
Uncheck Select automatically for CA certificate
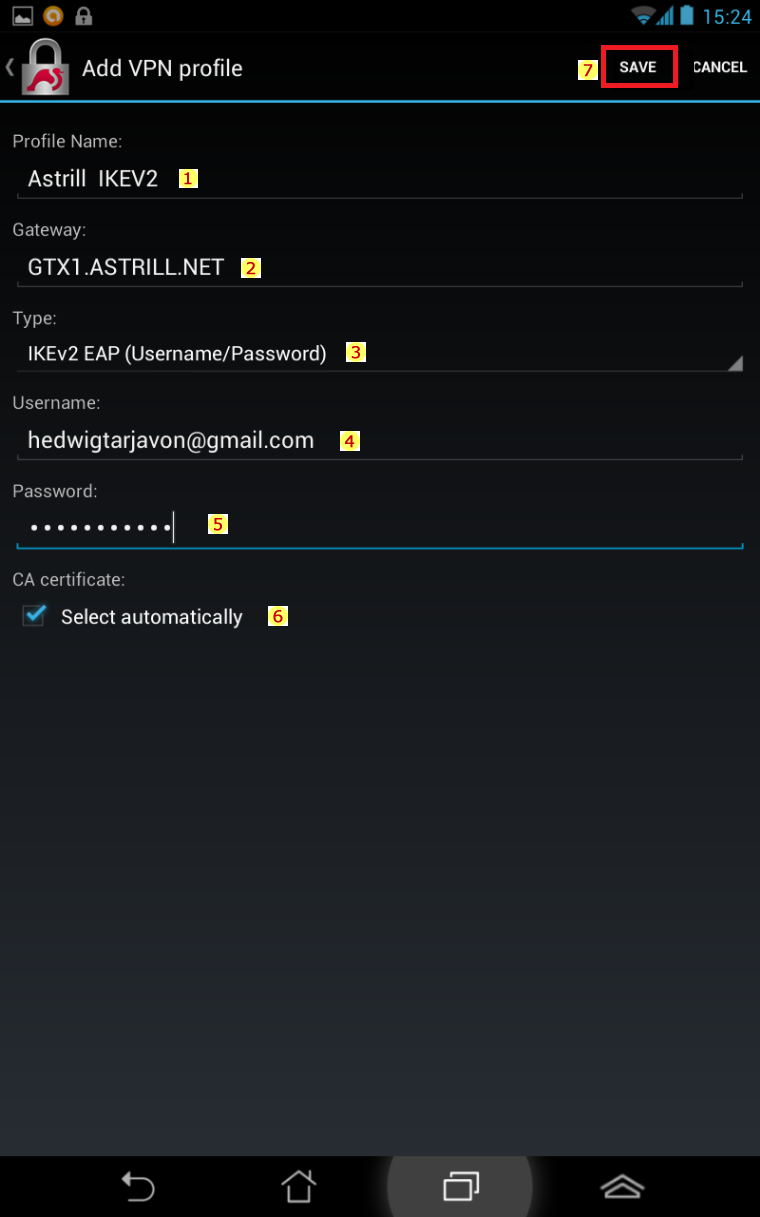pyautogui.click(x=35, y=616)
